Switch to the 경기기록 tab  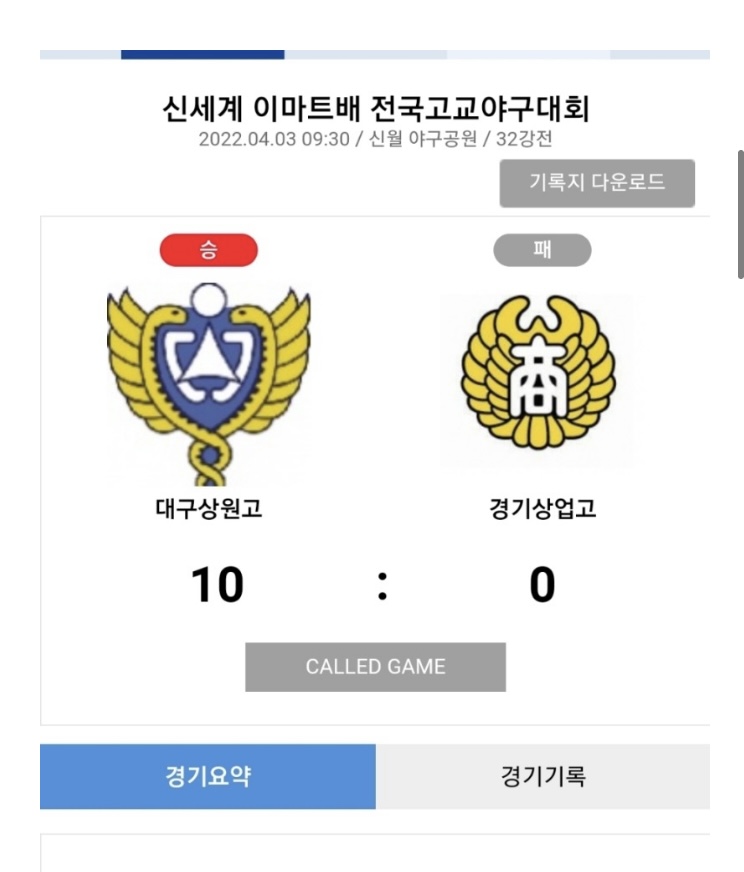[x=542, y=776]
